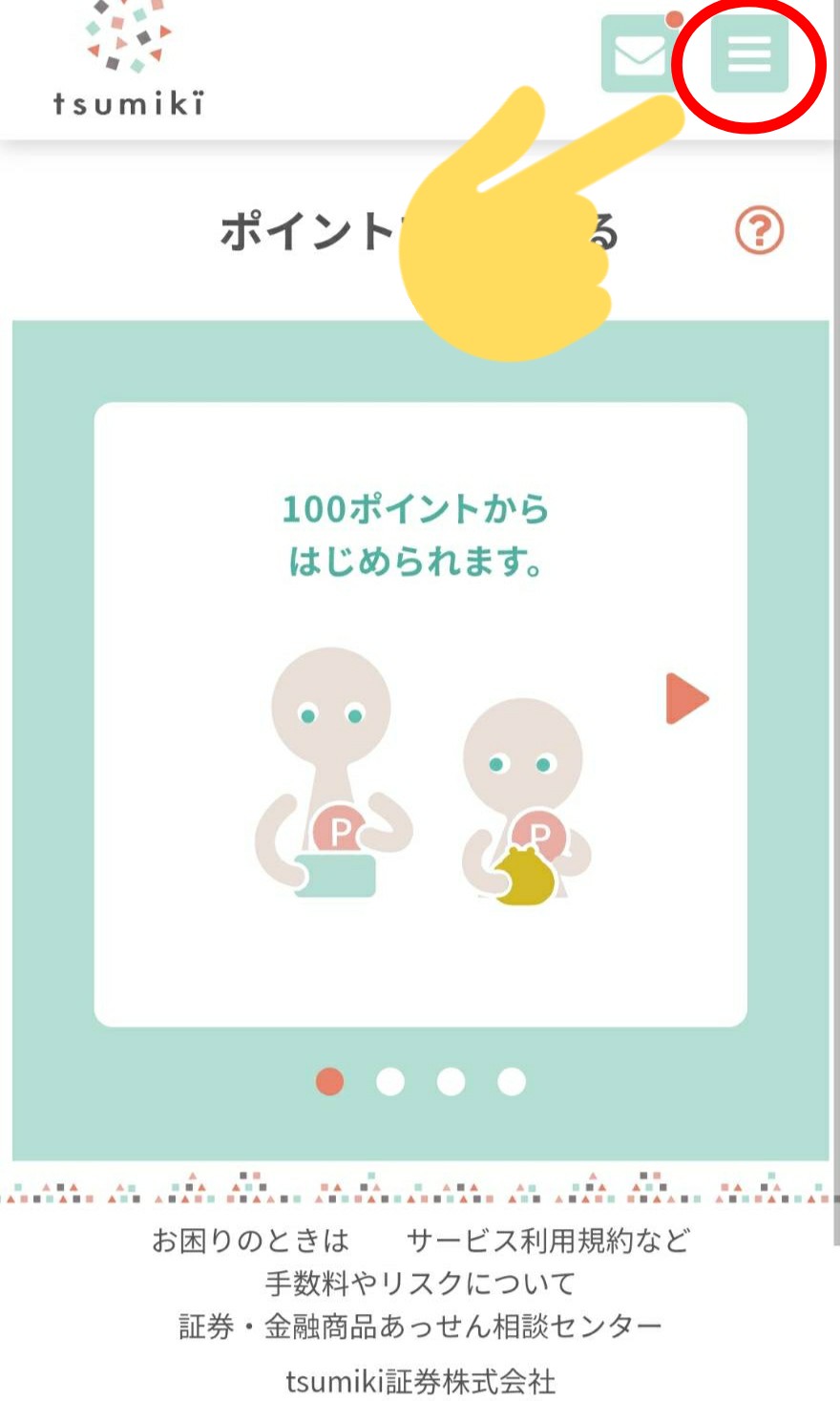The image size is (840, 1401).
Task: Select the third page indicator dot
Action: [451, 1081]
